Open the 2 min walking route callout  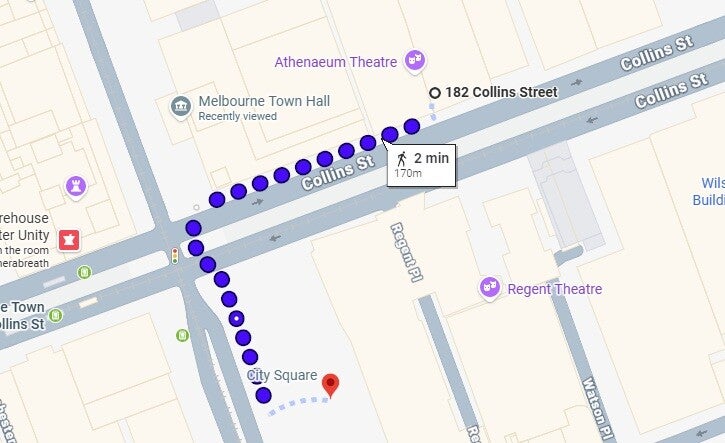tap(422, 164)
